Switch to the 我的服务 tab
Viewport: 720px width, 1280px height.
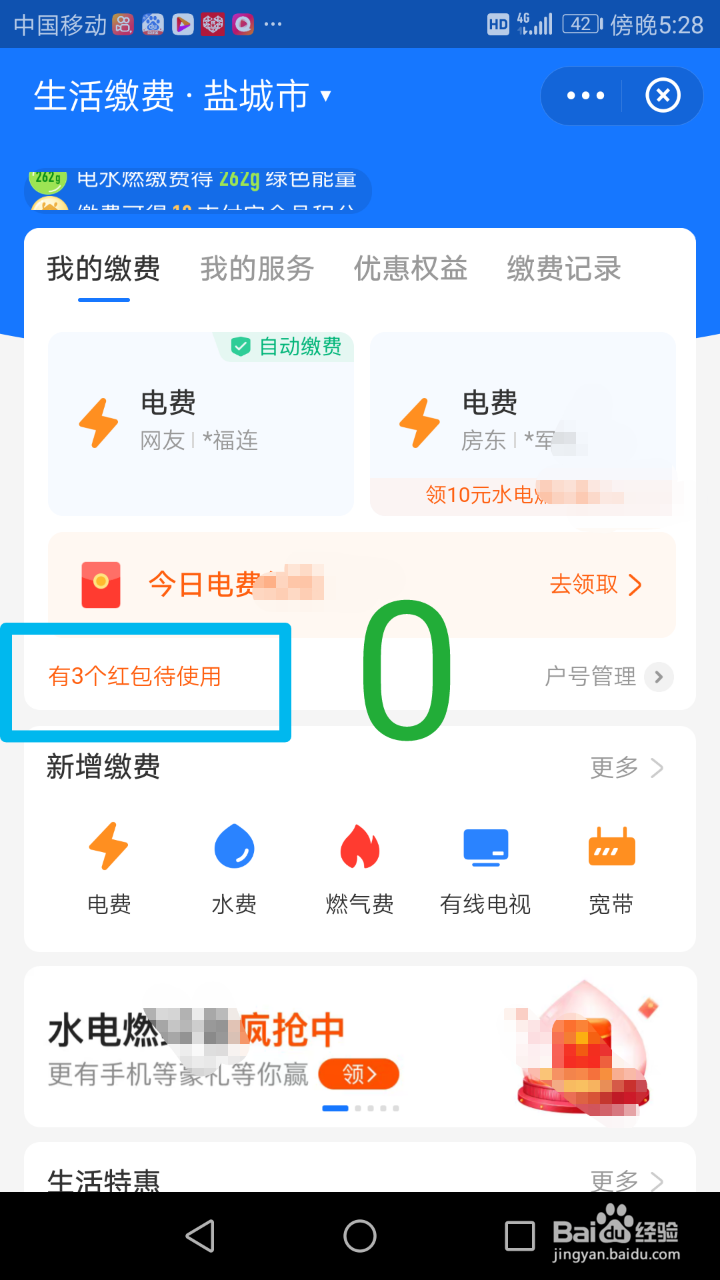click(x=256, y=269)
